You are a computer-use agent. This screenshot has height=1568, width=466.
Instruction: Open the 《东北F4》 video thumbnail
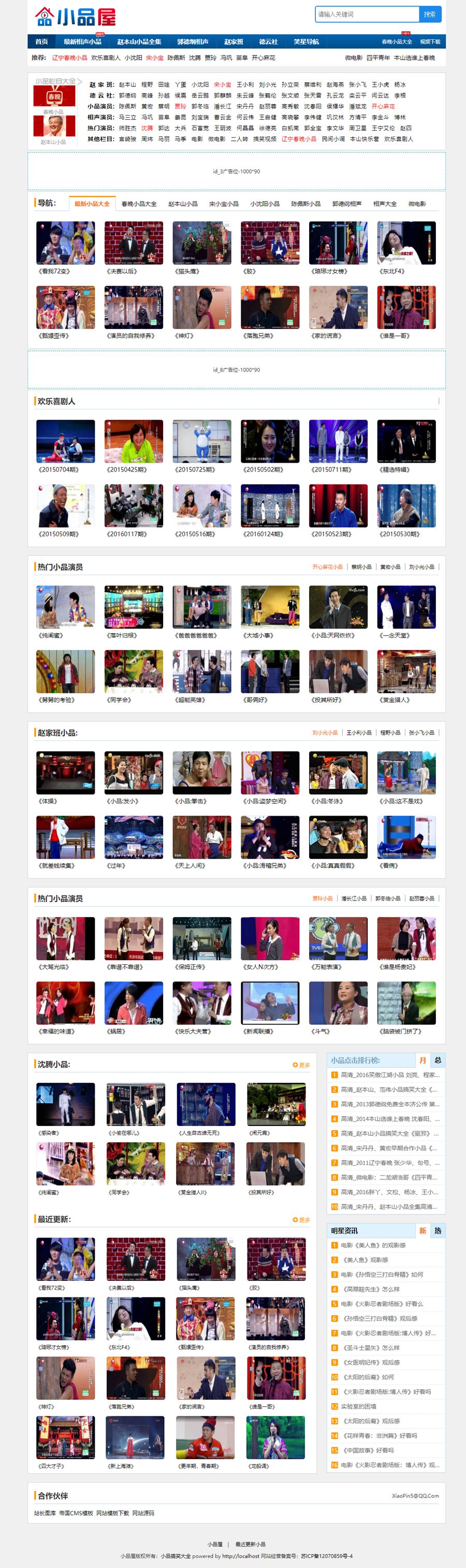point(406,243)
